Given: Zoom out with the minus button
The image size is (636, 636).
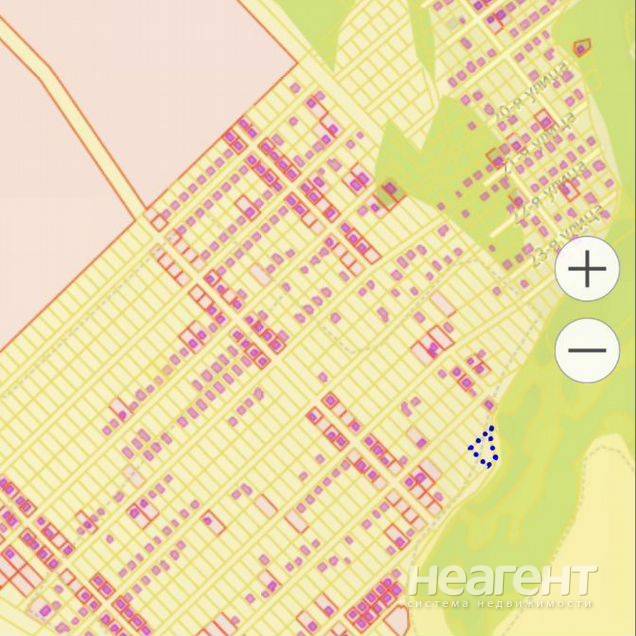Looking at the screenshot, I should click(x=587, y=350).
